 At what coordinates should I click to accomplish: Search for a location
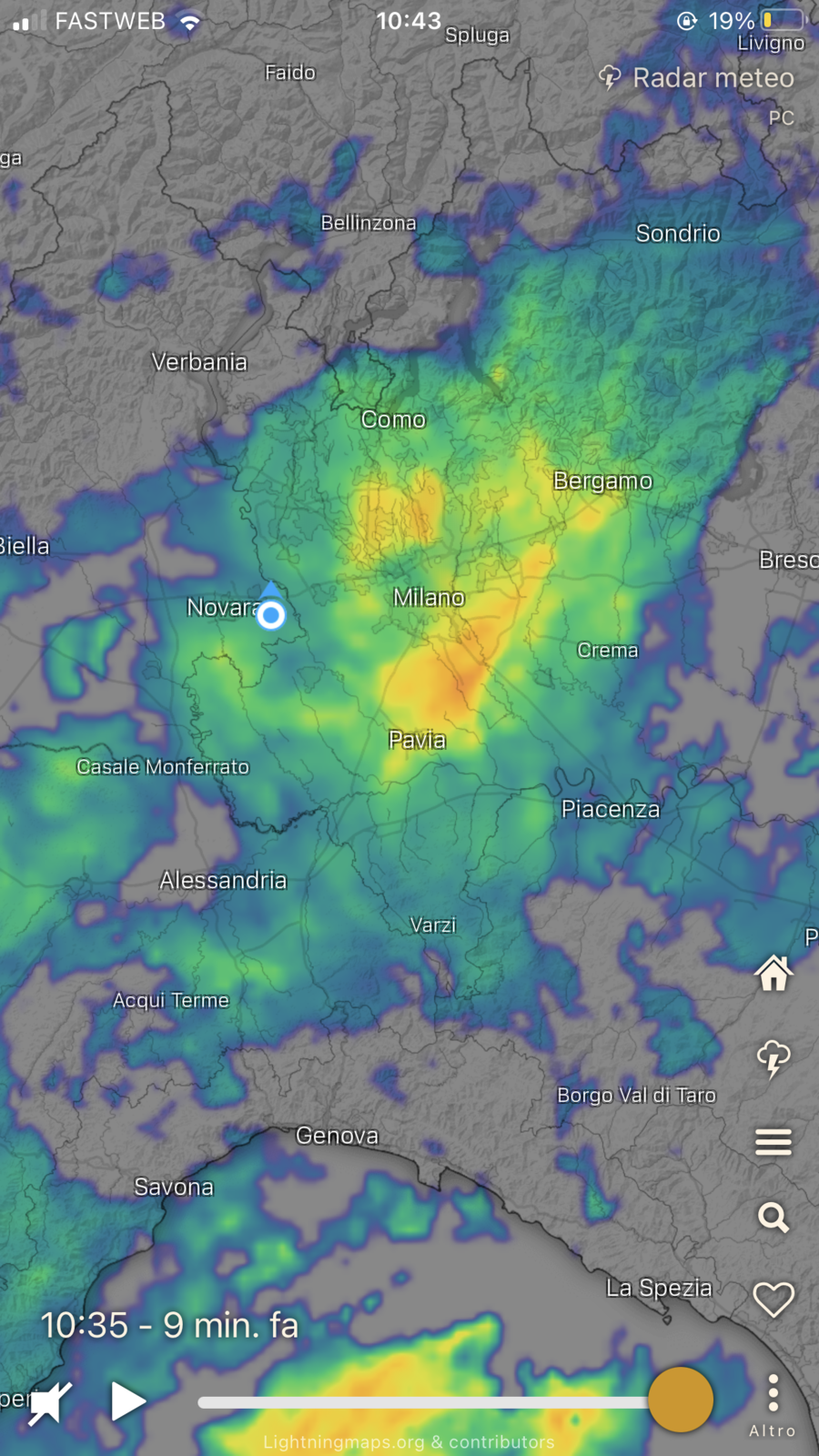click(x=773, y=1217)
